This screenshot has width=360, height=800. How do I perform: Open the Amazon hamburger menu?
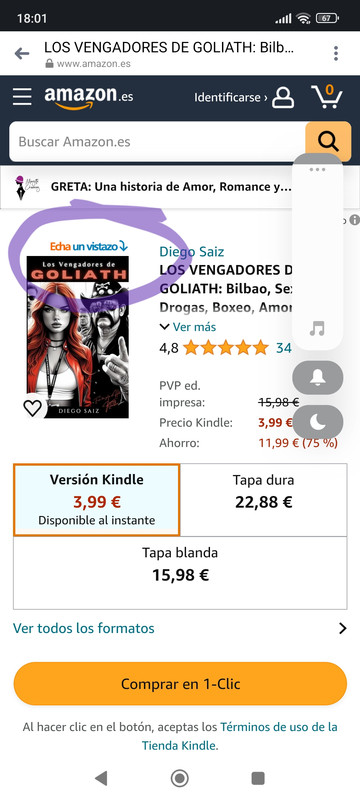click(22, 96)
